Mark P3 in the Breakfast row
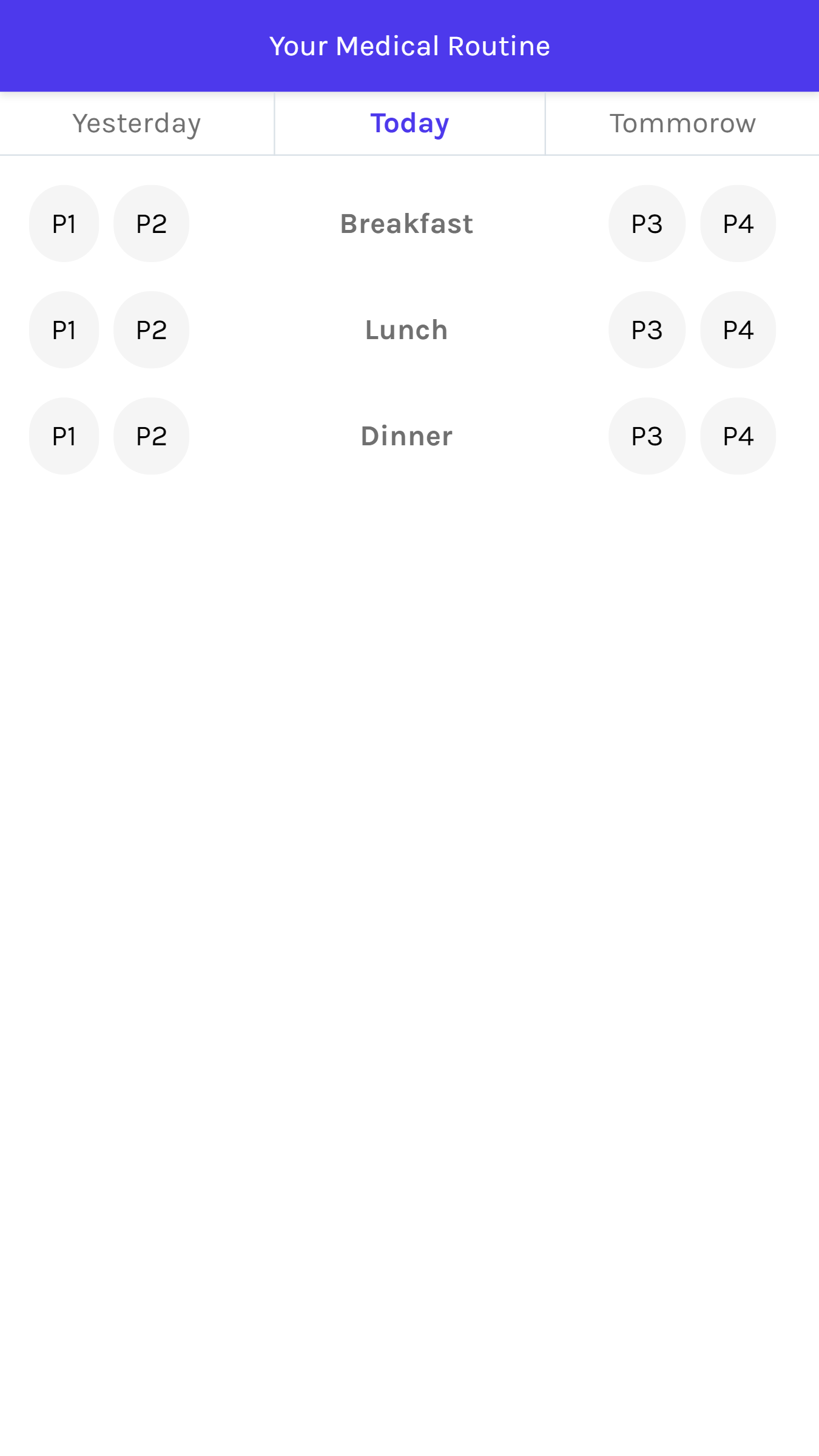This screenshot has height=1456, width=819. click(x=647, y=224)
